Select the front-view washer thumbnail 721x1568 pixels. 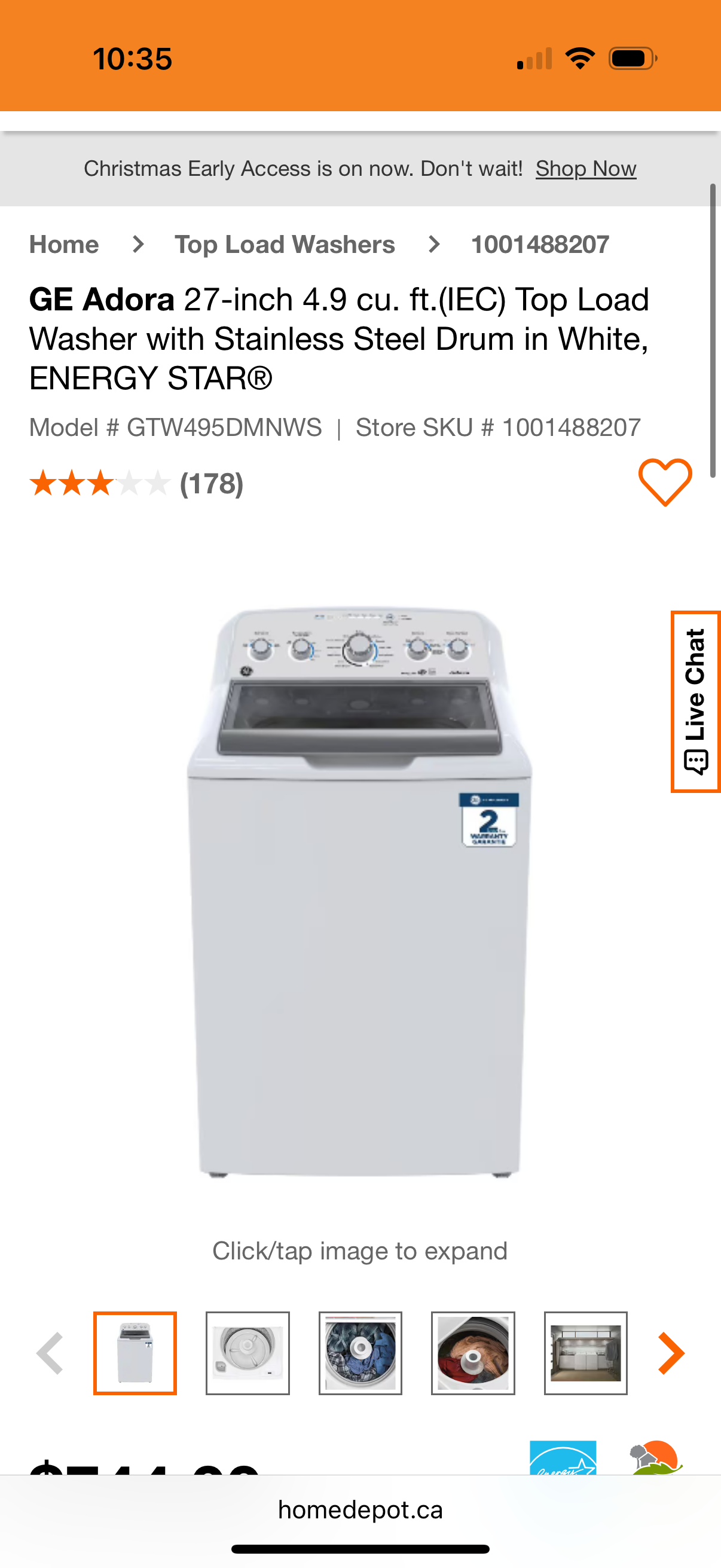(135, 1353)
